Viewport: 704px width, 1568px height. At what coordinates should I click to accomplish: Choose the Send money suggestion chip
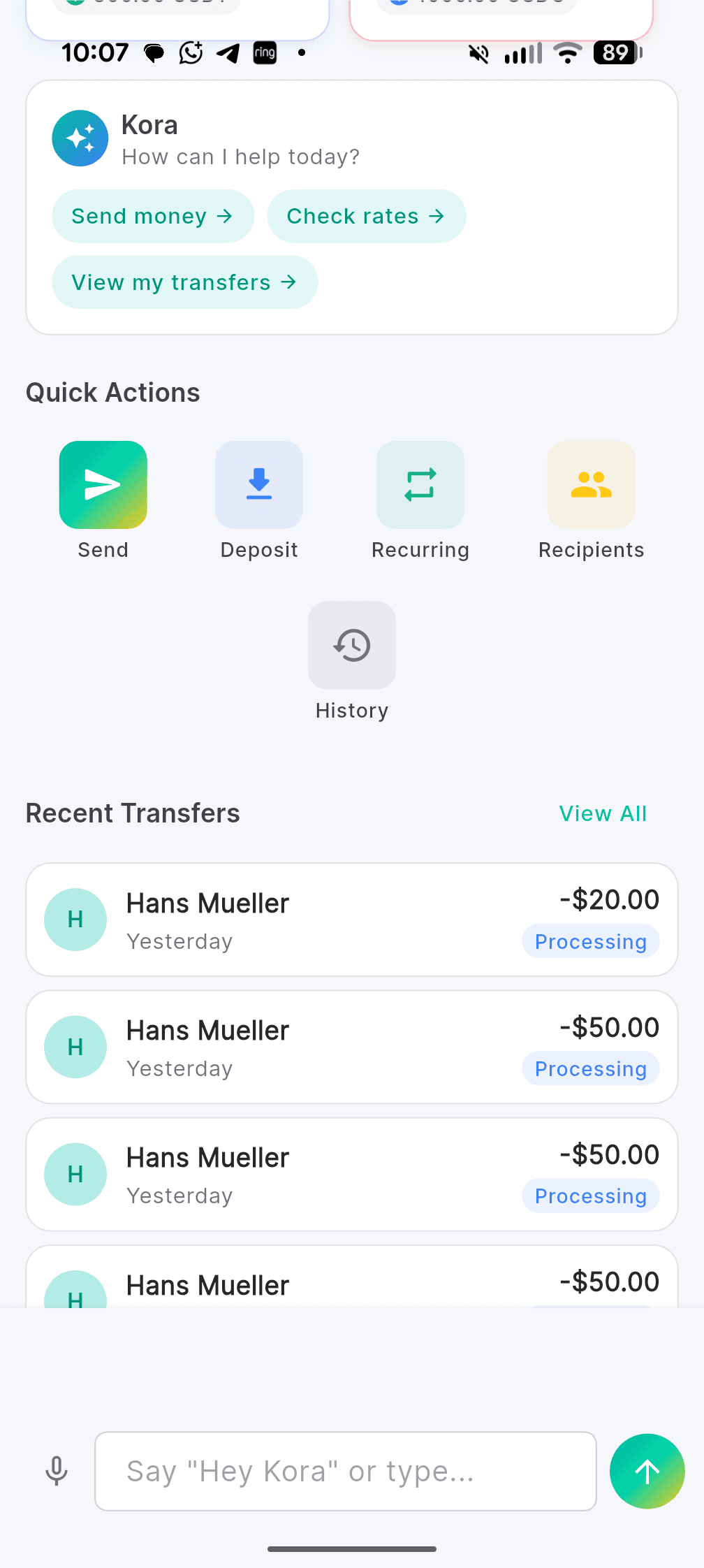152,216
